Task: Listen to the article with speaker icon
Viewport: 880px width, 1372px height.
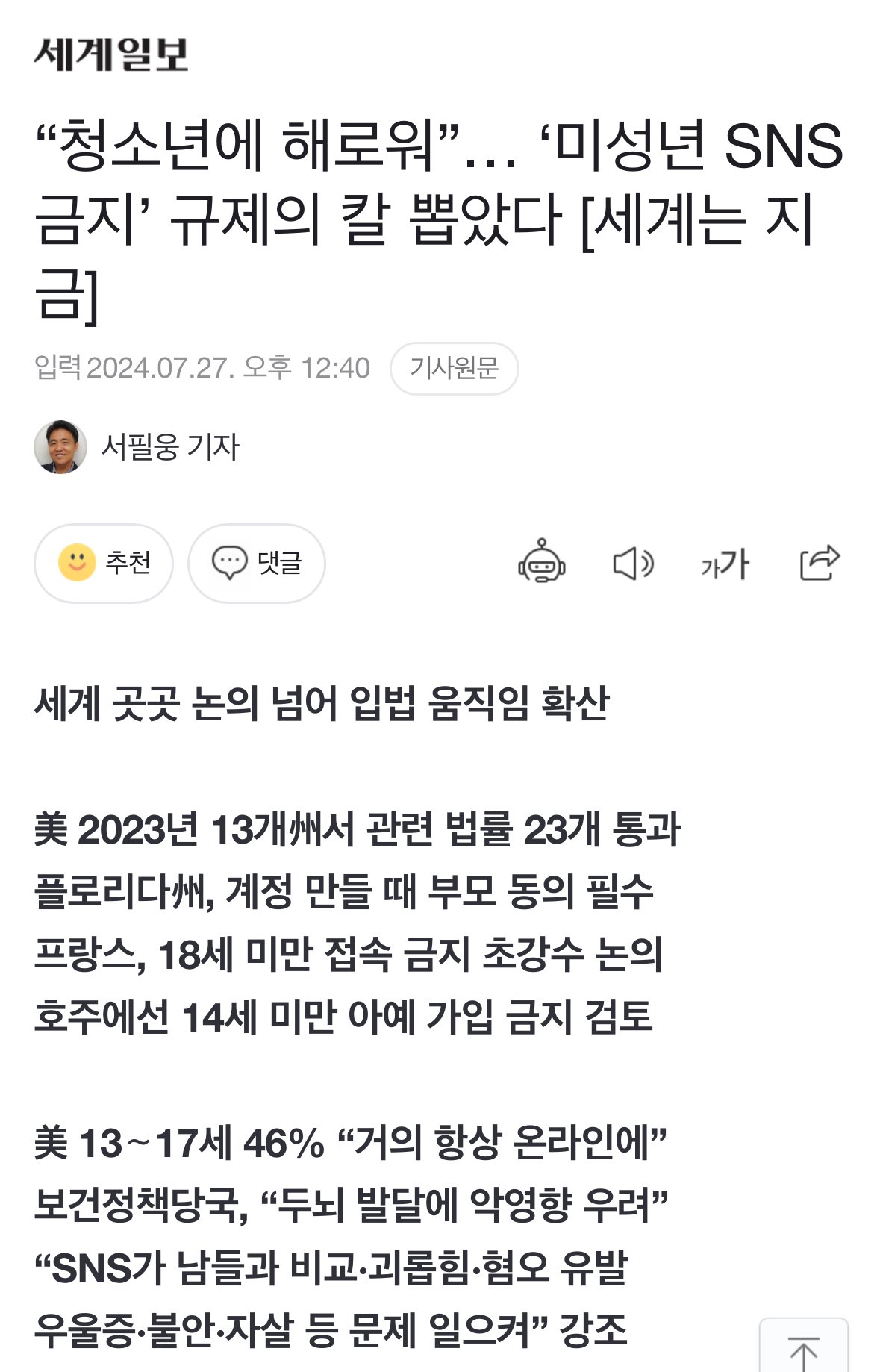Action: click(633, 563)
